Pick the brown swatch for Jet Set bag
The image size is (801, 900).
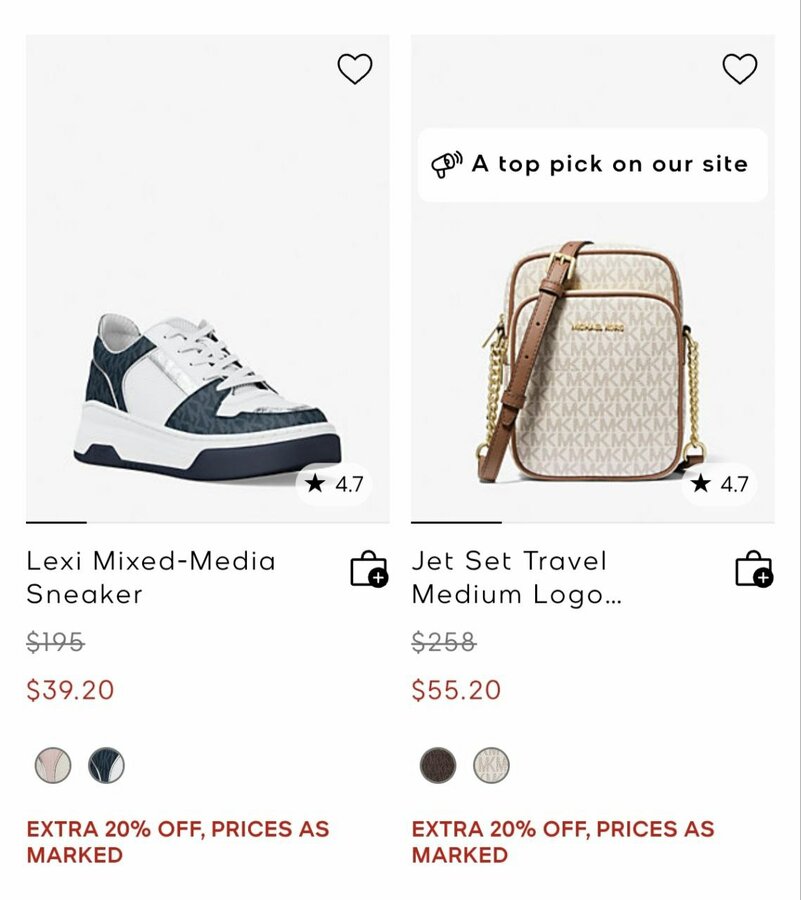[438, 766]
